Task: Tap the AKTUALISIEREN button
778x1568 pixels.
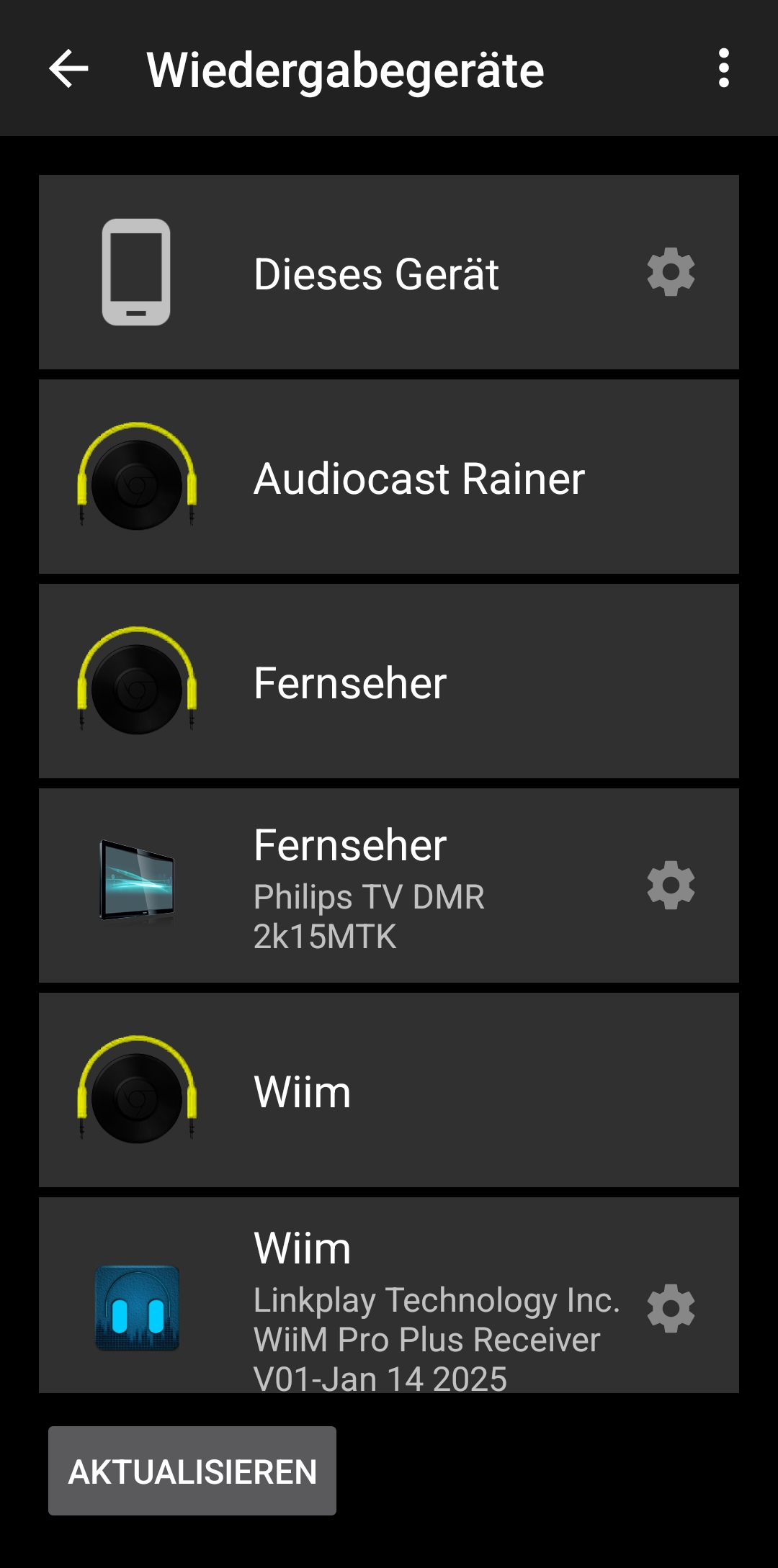Action: pos(192,1472)
